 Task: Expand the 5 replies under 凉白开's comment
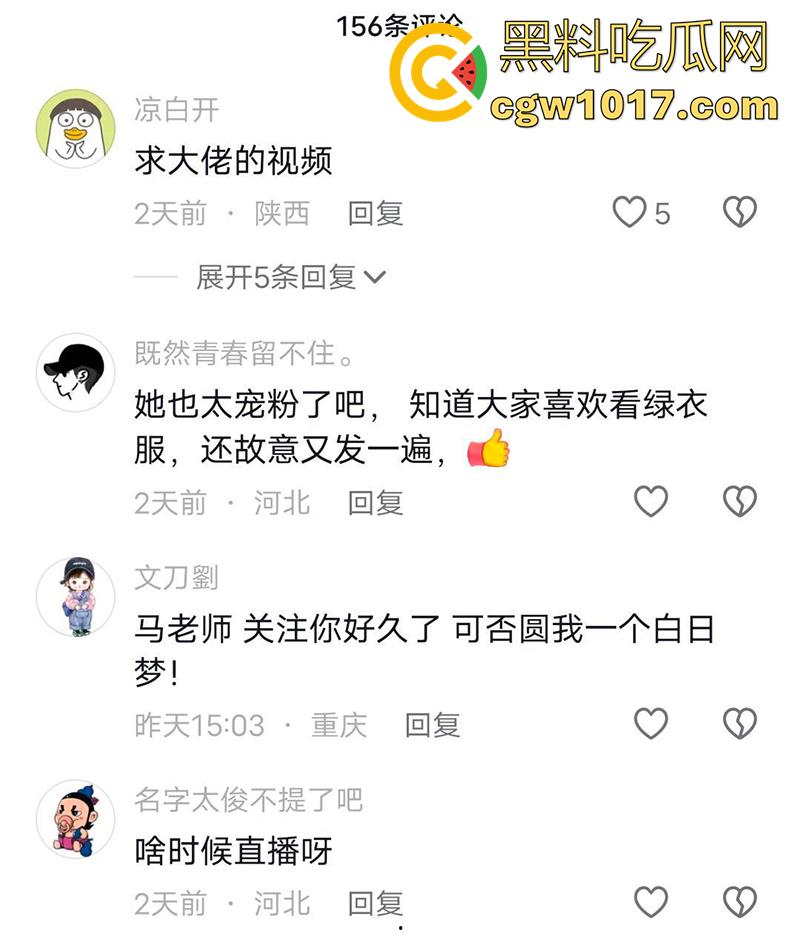pos(290,277)
